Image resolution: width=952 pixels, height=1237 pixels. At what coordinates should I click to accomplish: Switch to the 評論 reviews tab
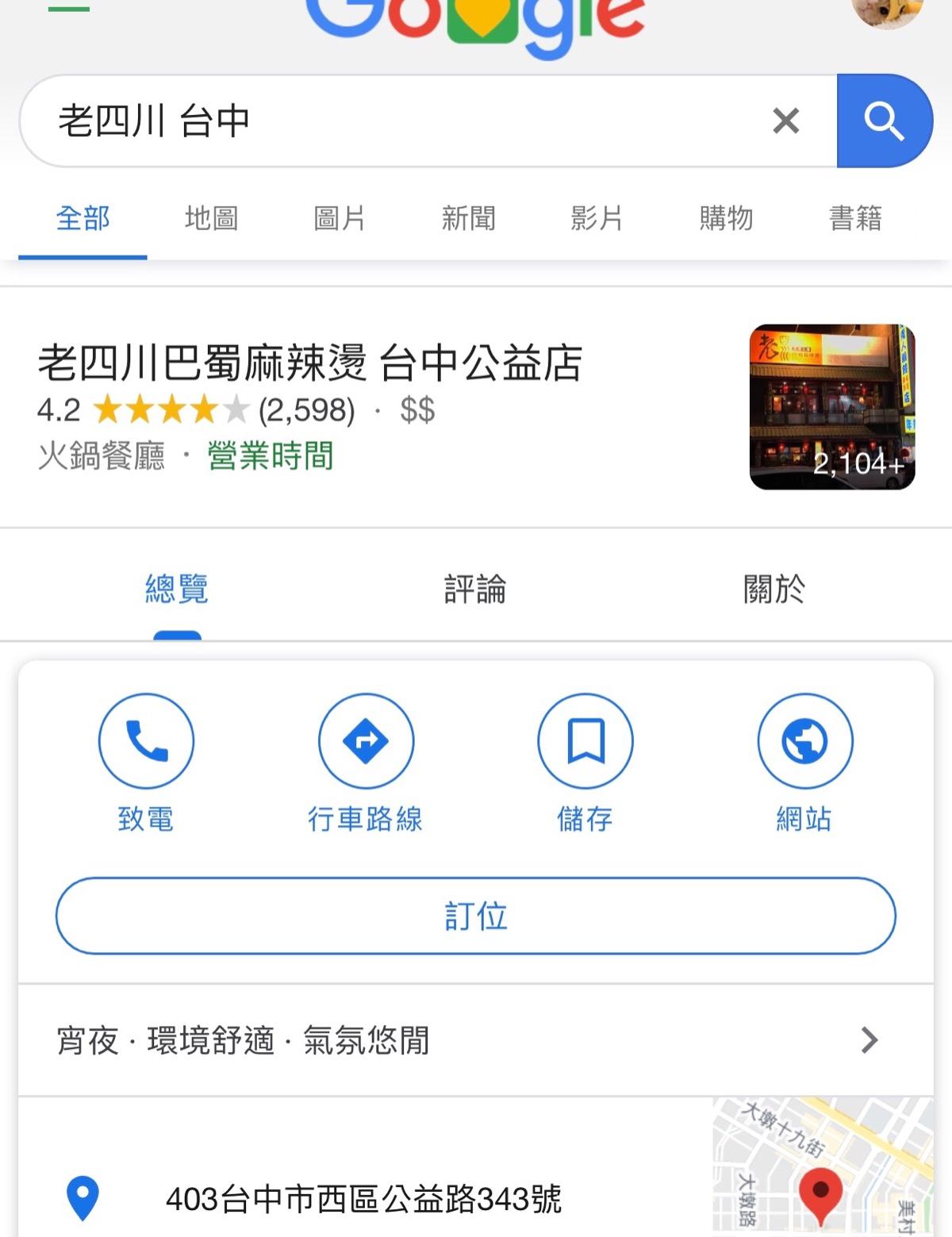(x=475, y=590)
